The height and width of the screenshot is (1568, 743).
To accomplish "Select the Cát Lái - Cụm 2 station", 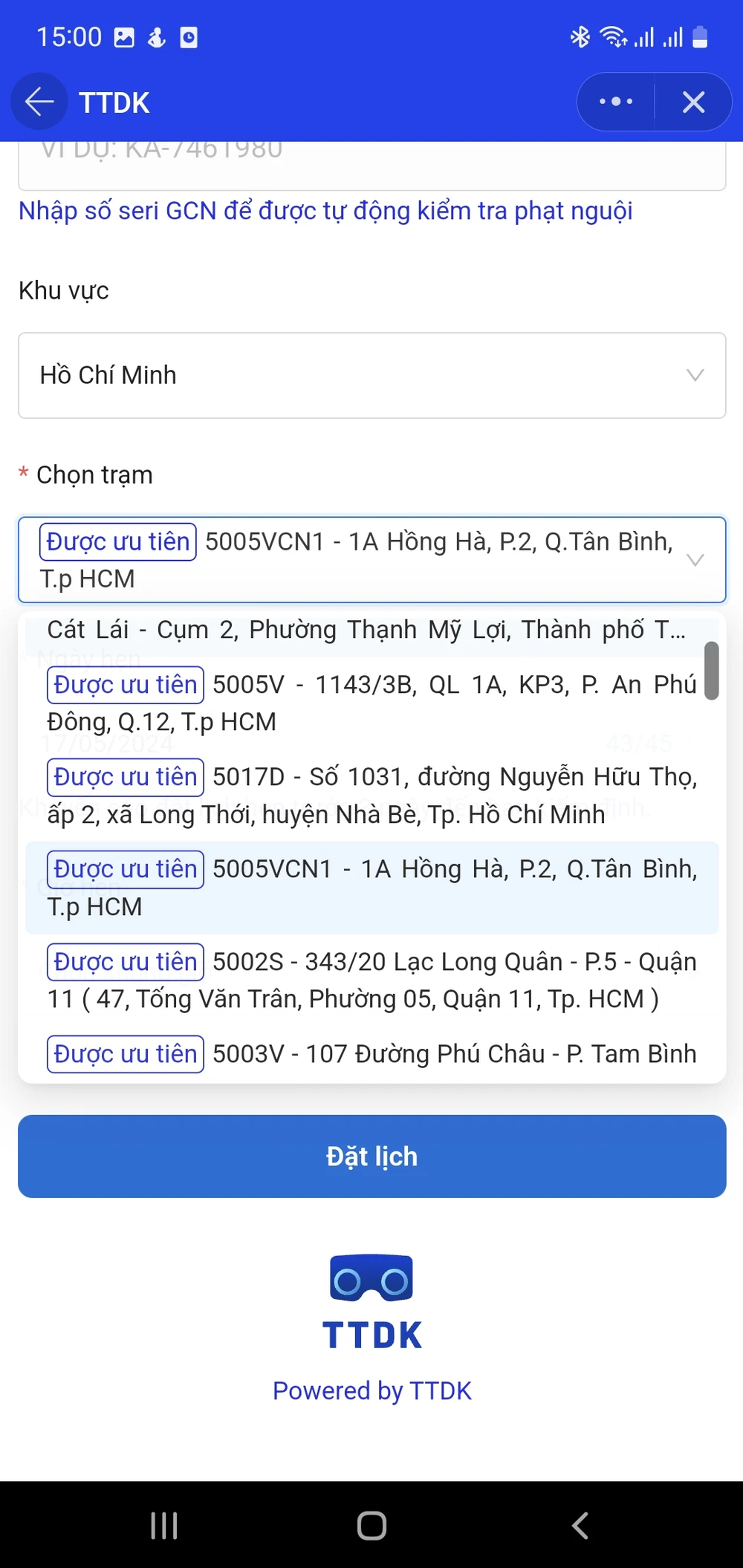I will [364, 629].
